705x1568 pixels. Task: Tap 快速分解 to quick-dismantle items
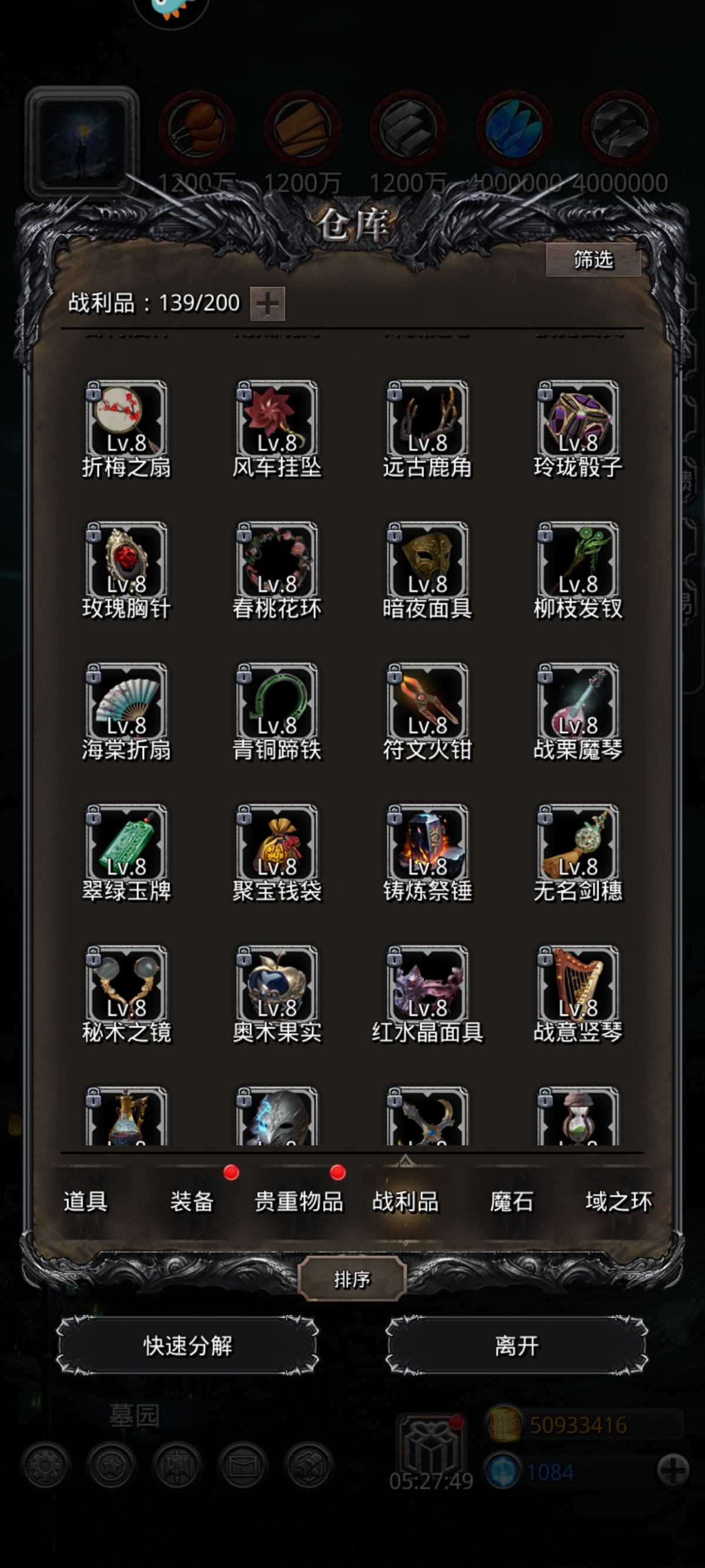(x=188, y=1346)
